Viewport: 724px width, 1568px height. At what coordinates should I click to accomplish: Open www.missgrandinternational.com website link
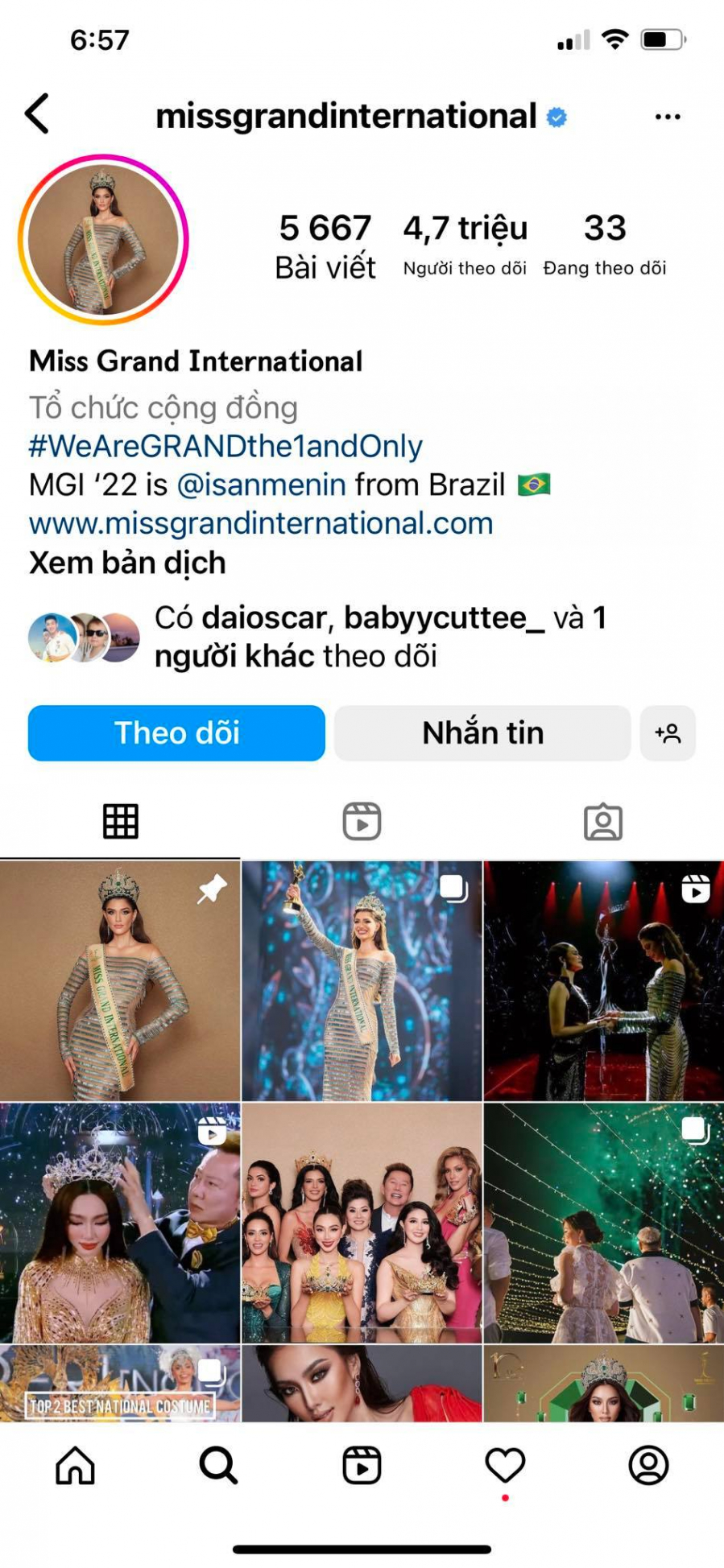click(261, 523)
